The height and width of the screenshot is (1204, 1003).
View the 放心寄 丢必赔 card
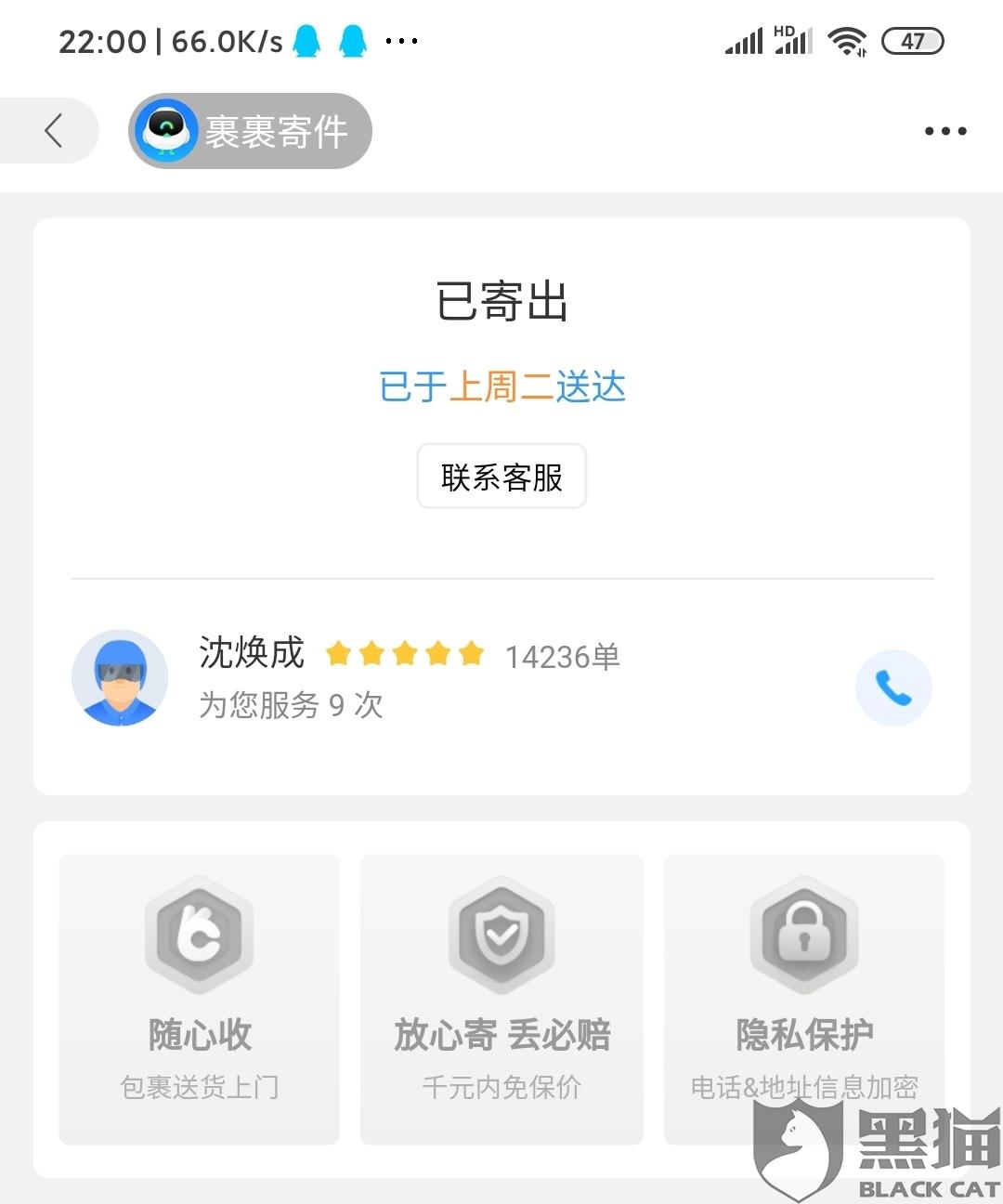pos(501,999)
